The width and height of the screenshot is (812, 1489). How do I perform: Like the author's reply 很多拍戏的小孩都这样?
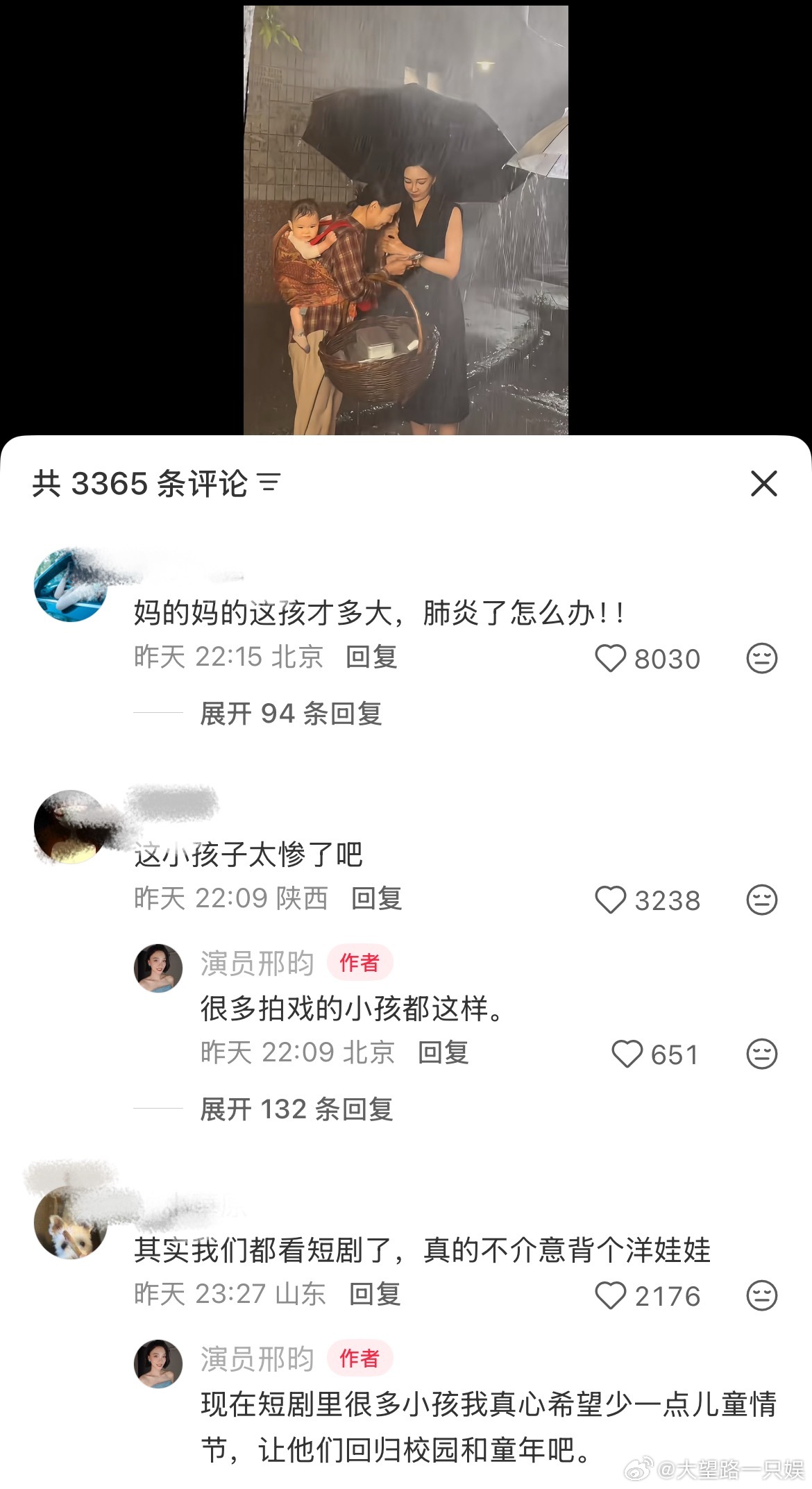(x=627, y=1054)
